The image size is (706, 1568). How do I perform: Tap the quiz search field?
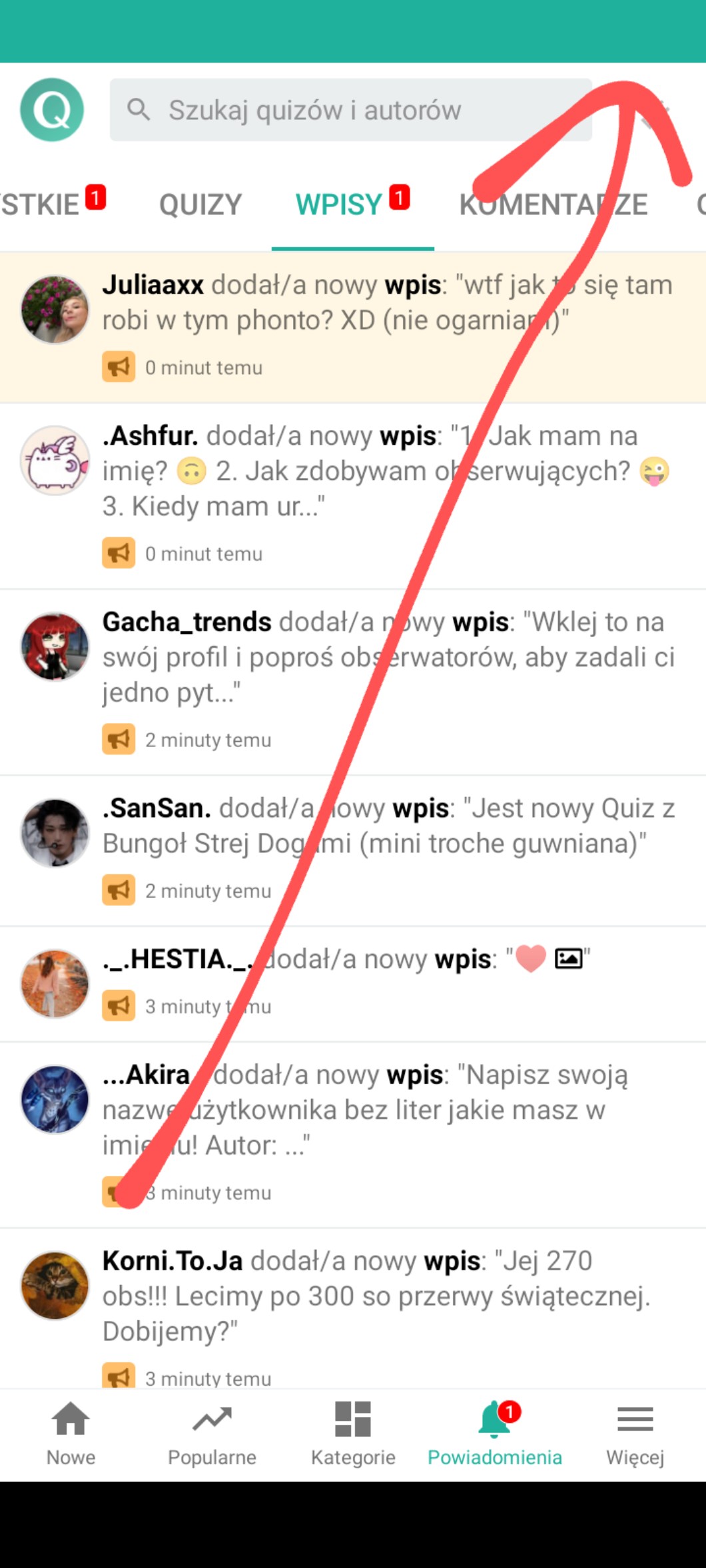[350, 110]
